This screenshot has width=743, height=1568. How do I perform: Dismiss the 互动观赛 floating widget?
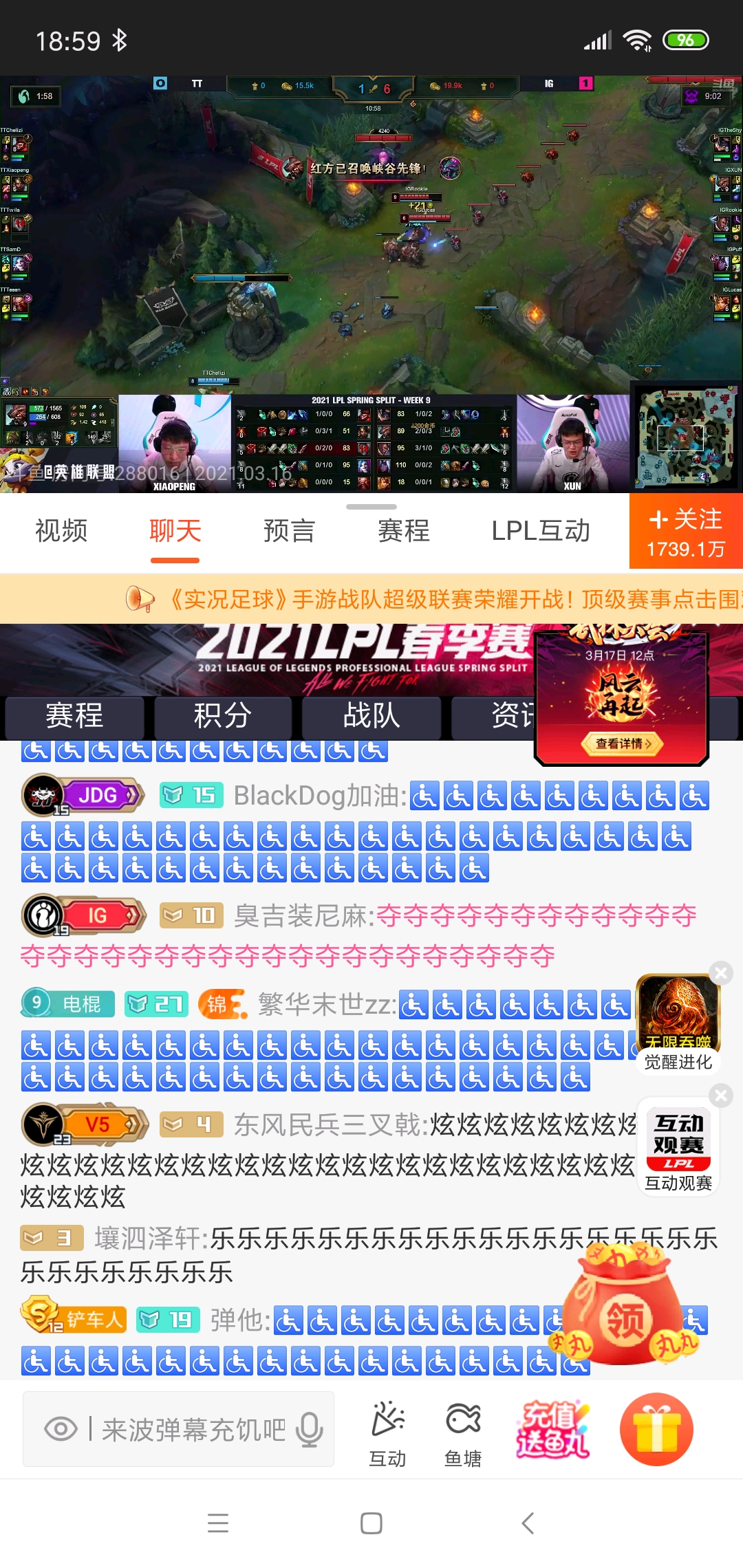(x=721, y=1096)
